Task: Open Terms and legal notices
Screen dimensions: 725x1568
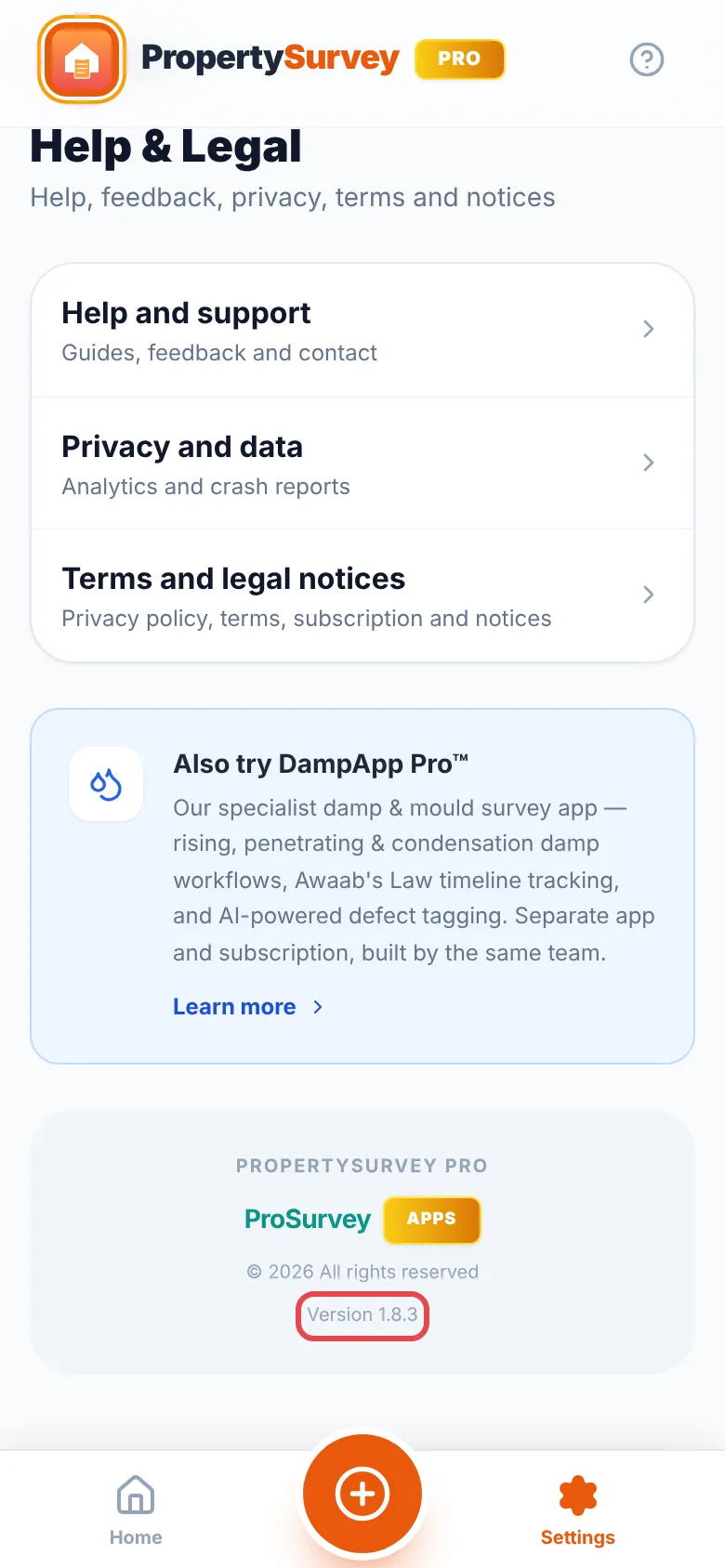Action: (x=362, y=595)
